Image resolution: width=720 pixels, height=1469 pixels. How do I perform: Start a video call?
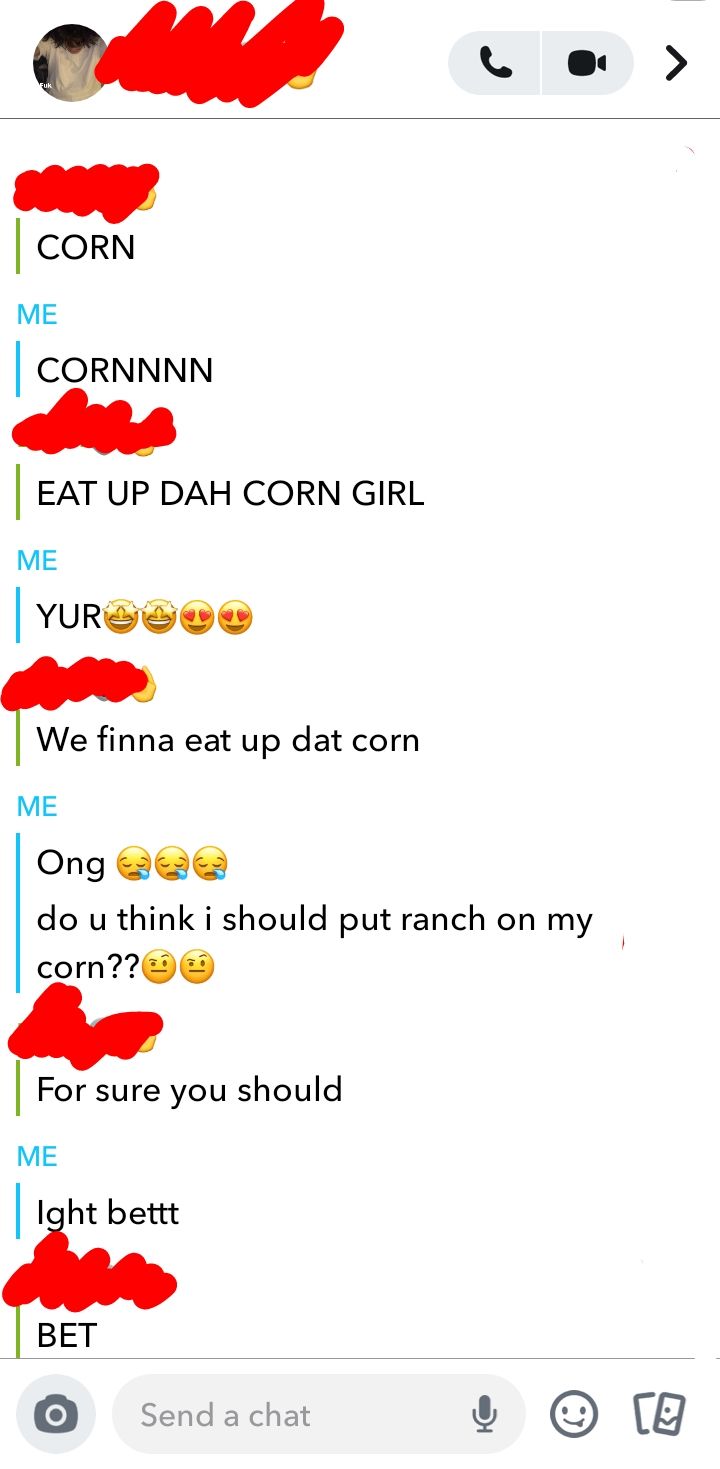587,64
